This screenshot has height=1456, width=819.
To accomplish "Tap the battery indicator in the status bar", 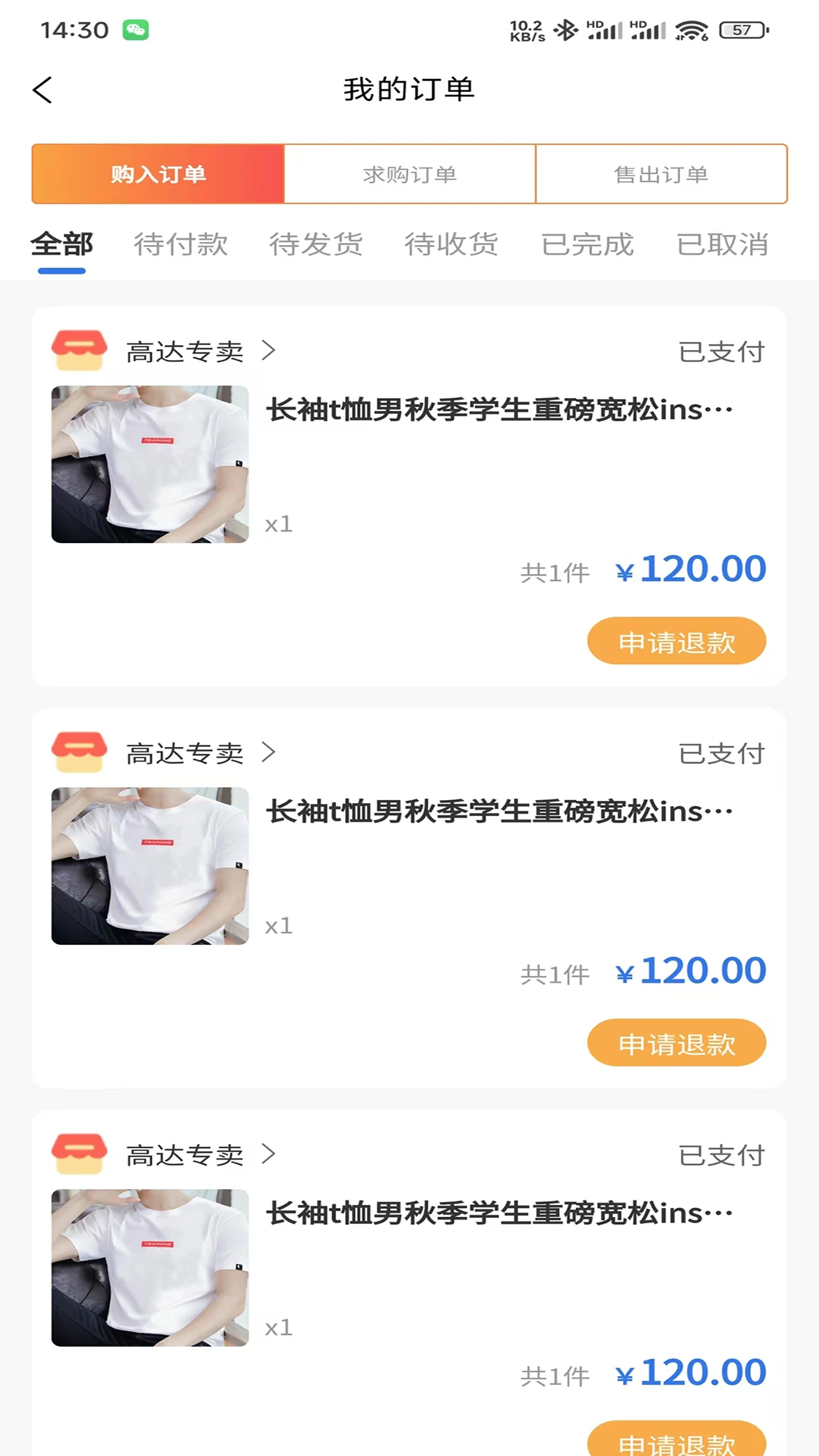I will (x=739, y=30).
